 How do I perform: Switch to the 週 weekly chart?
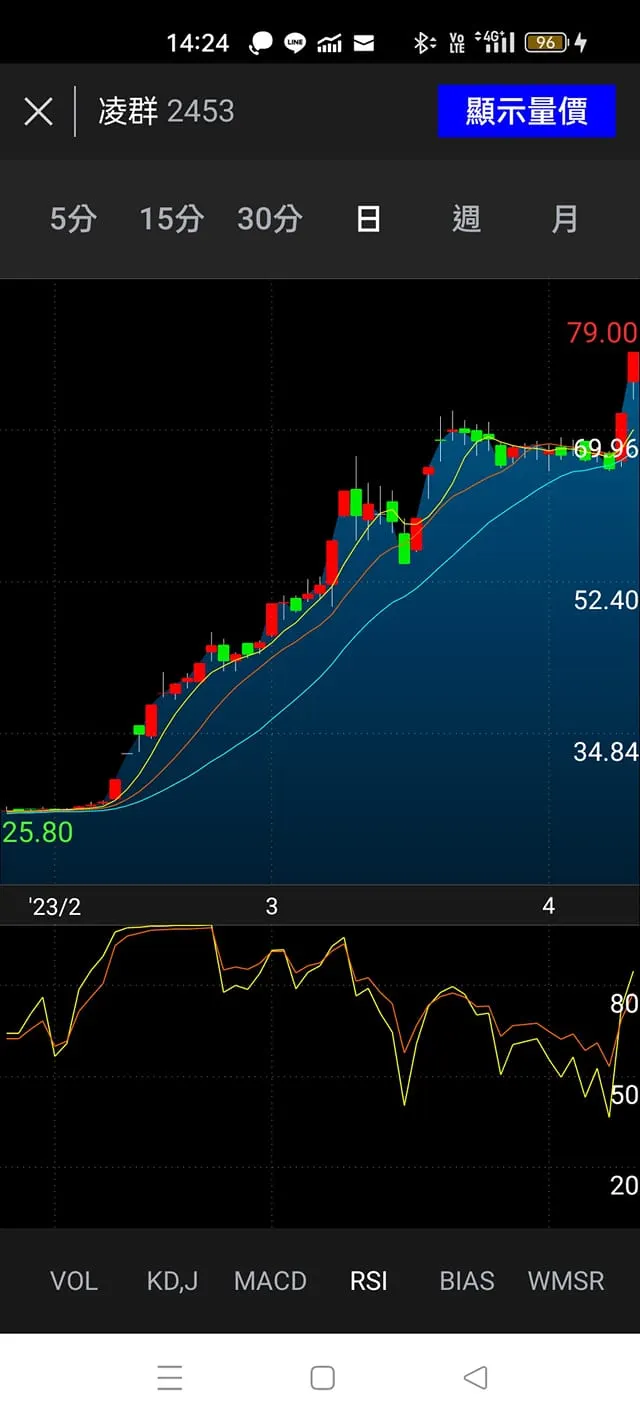(466, 219)
